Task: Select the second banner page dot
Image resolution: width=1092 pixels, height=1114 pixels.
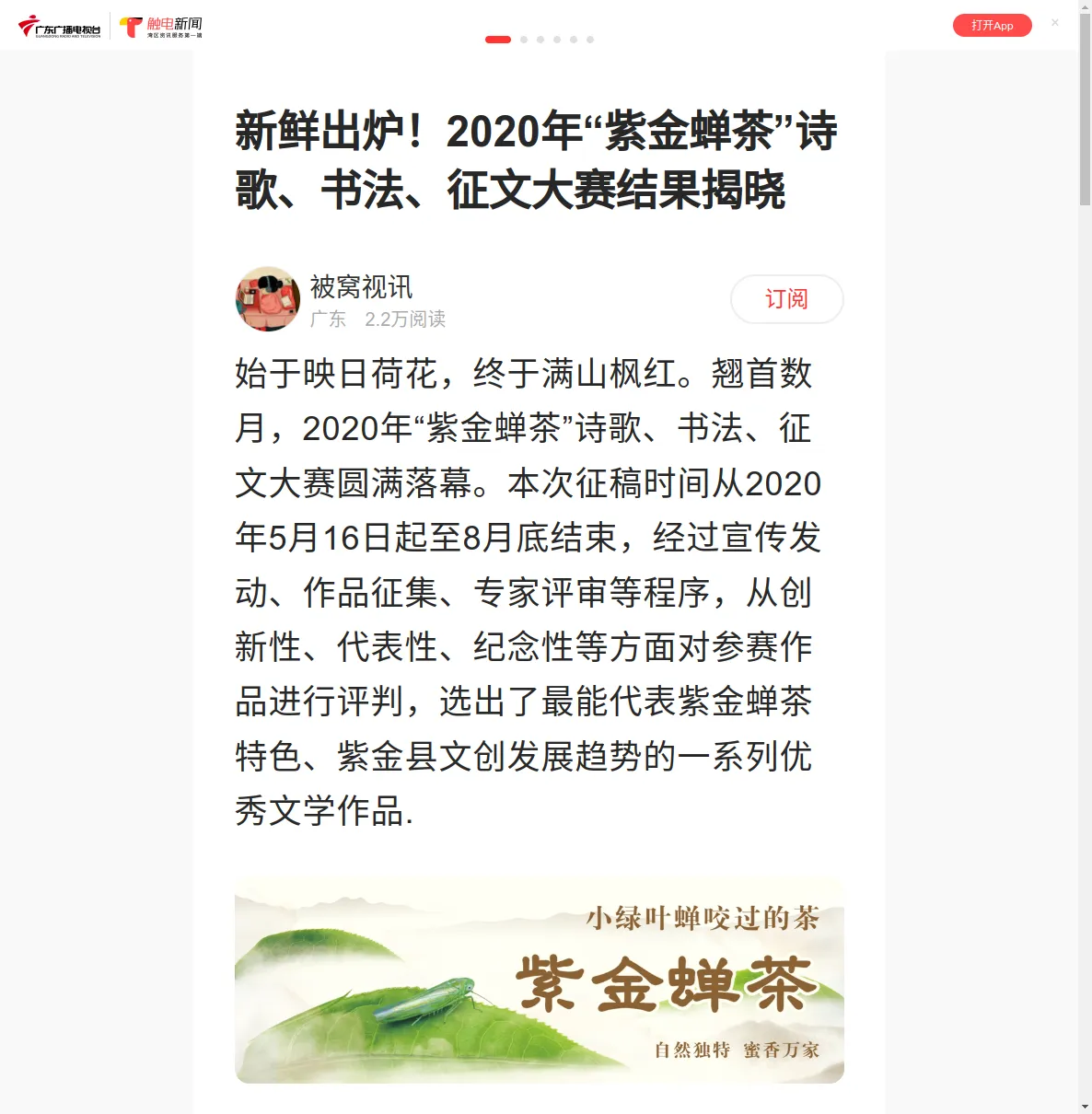Action: coord(524,40)
